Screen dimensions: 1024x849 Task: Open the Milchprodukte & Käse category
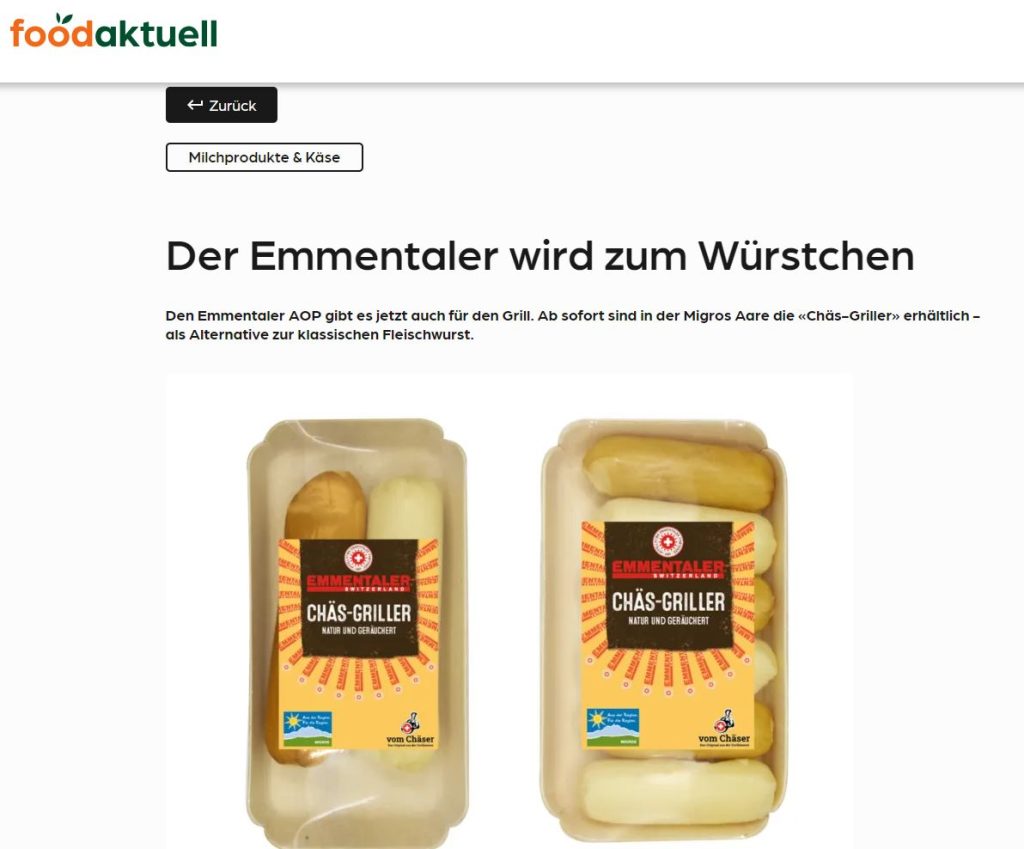point(264,157)
